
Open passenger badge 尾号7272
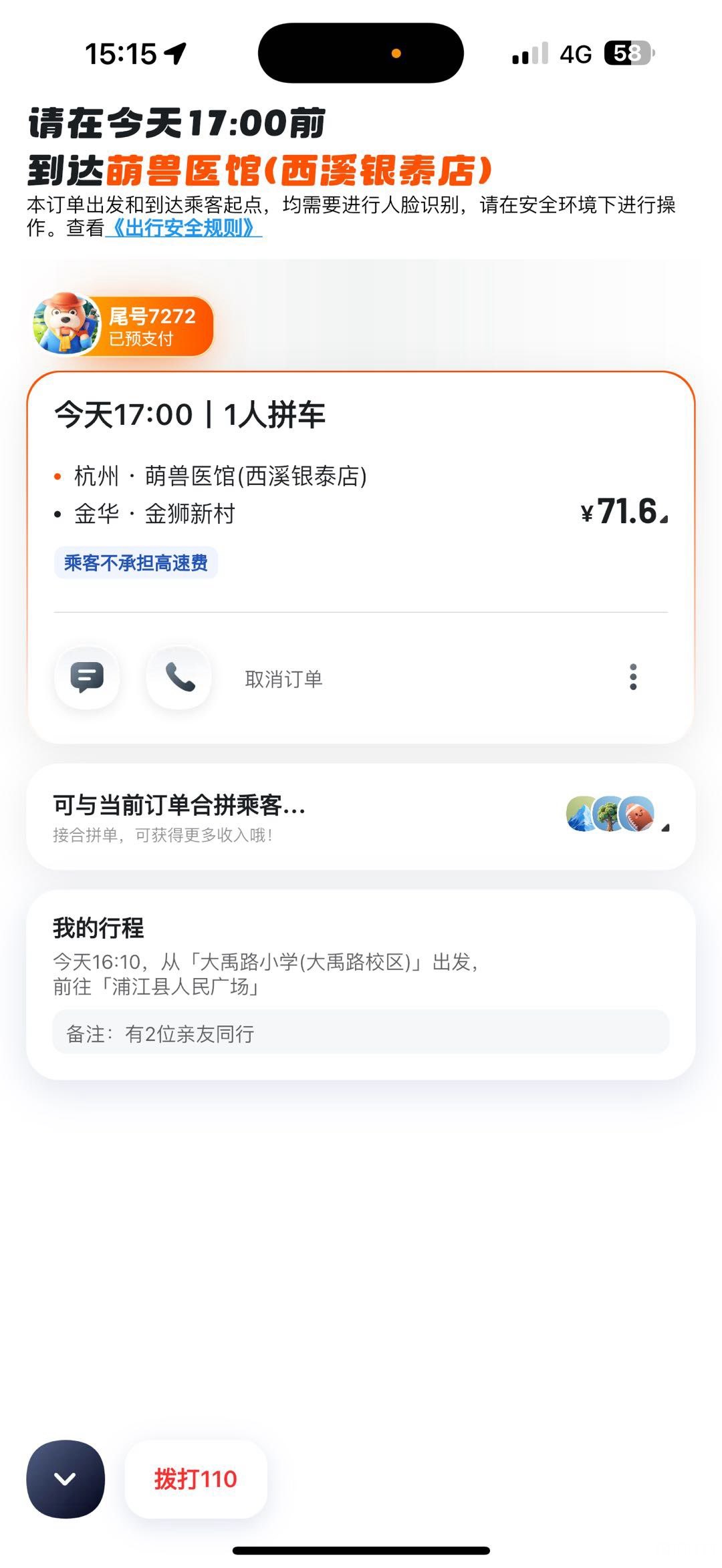click(x=124, y=326)
